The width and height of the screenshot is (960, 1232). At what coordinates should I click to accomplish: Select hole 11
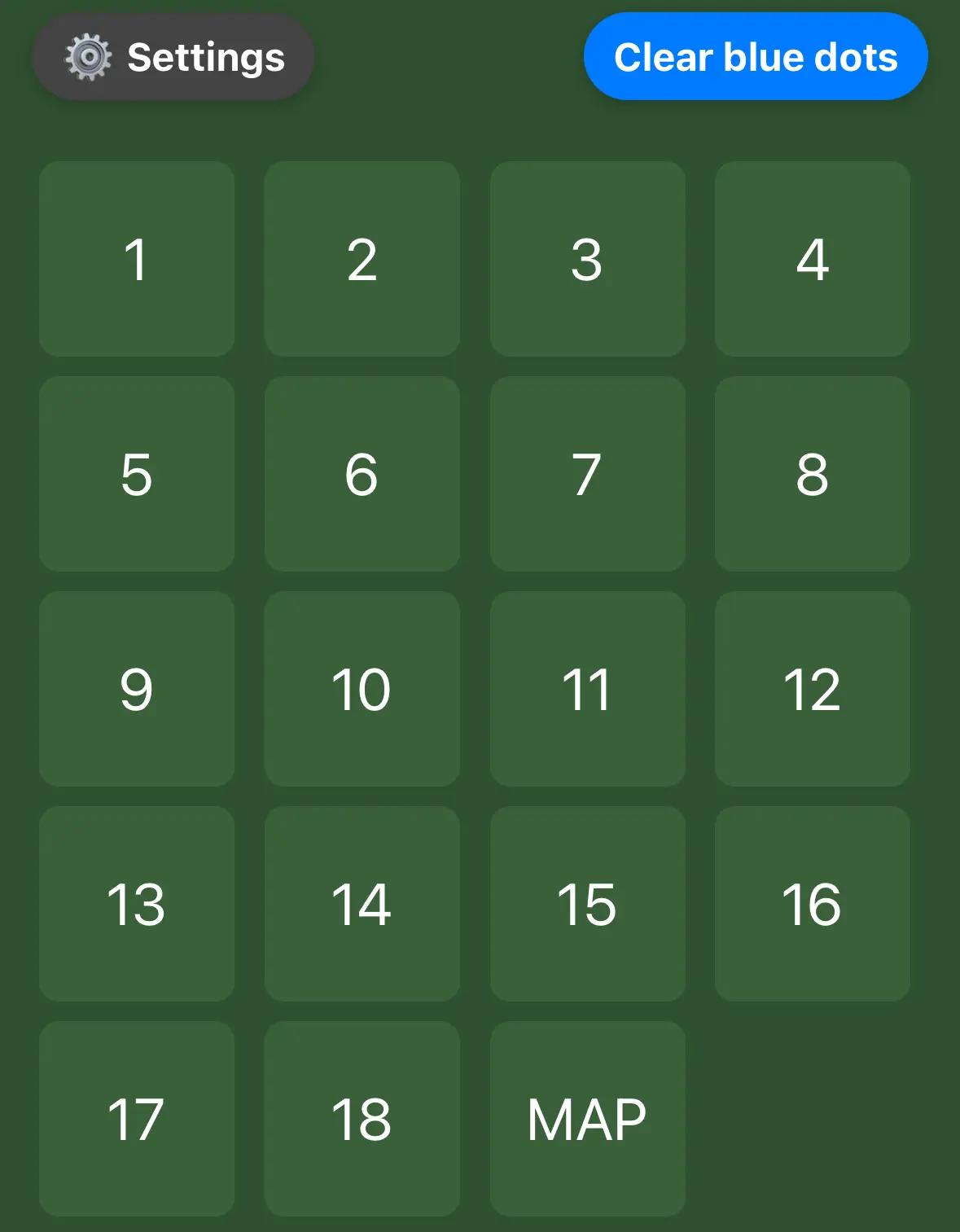tap(587, 689)
